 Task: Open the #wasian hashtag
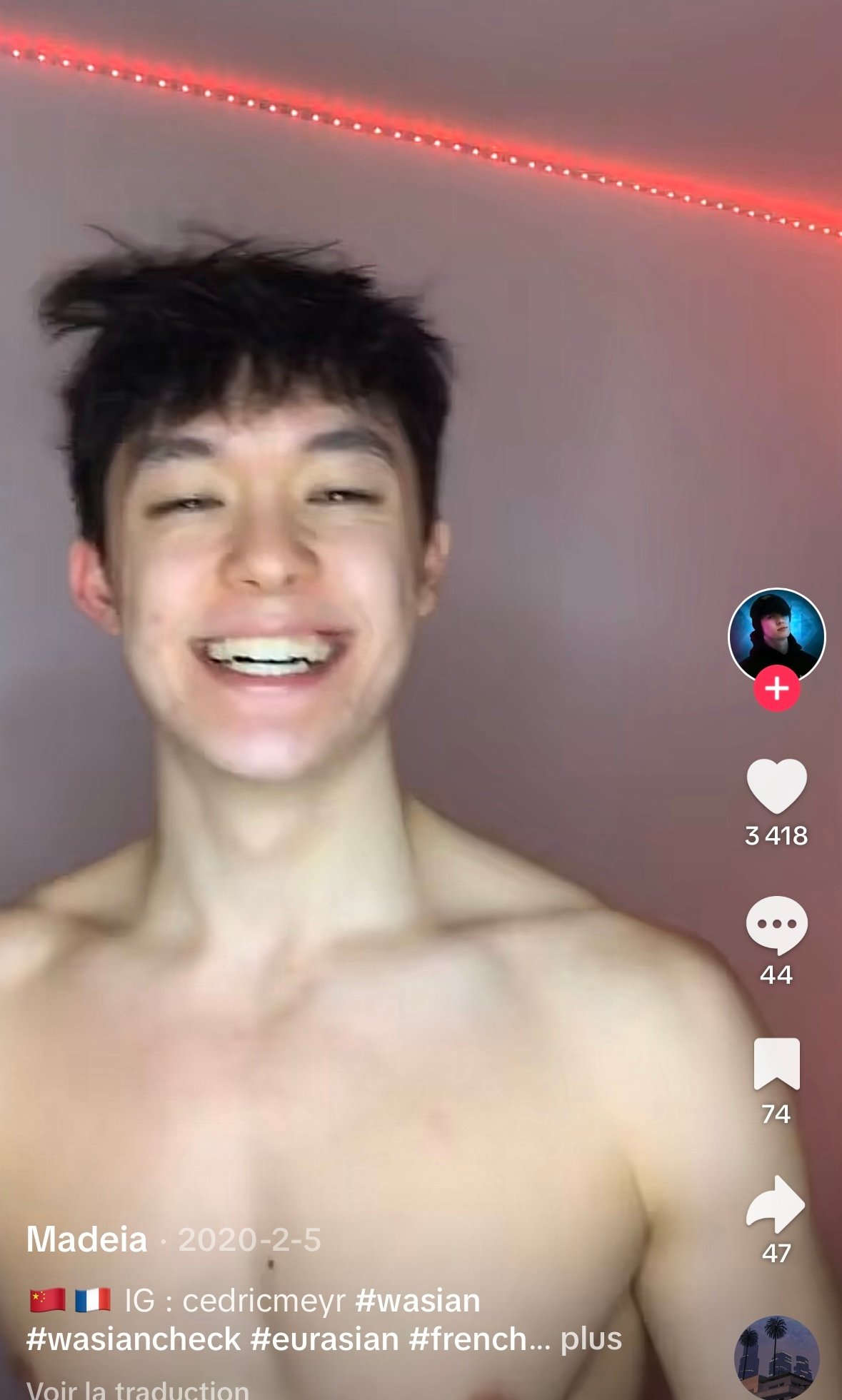(x=418, y=1300)
